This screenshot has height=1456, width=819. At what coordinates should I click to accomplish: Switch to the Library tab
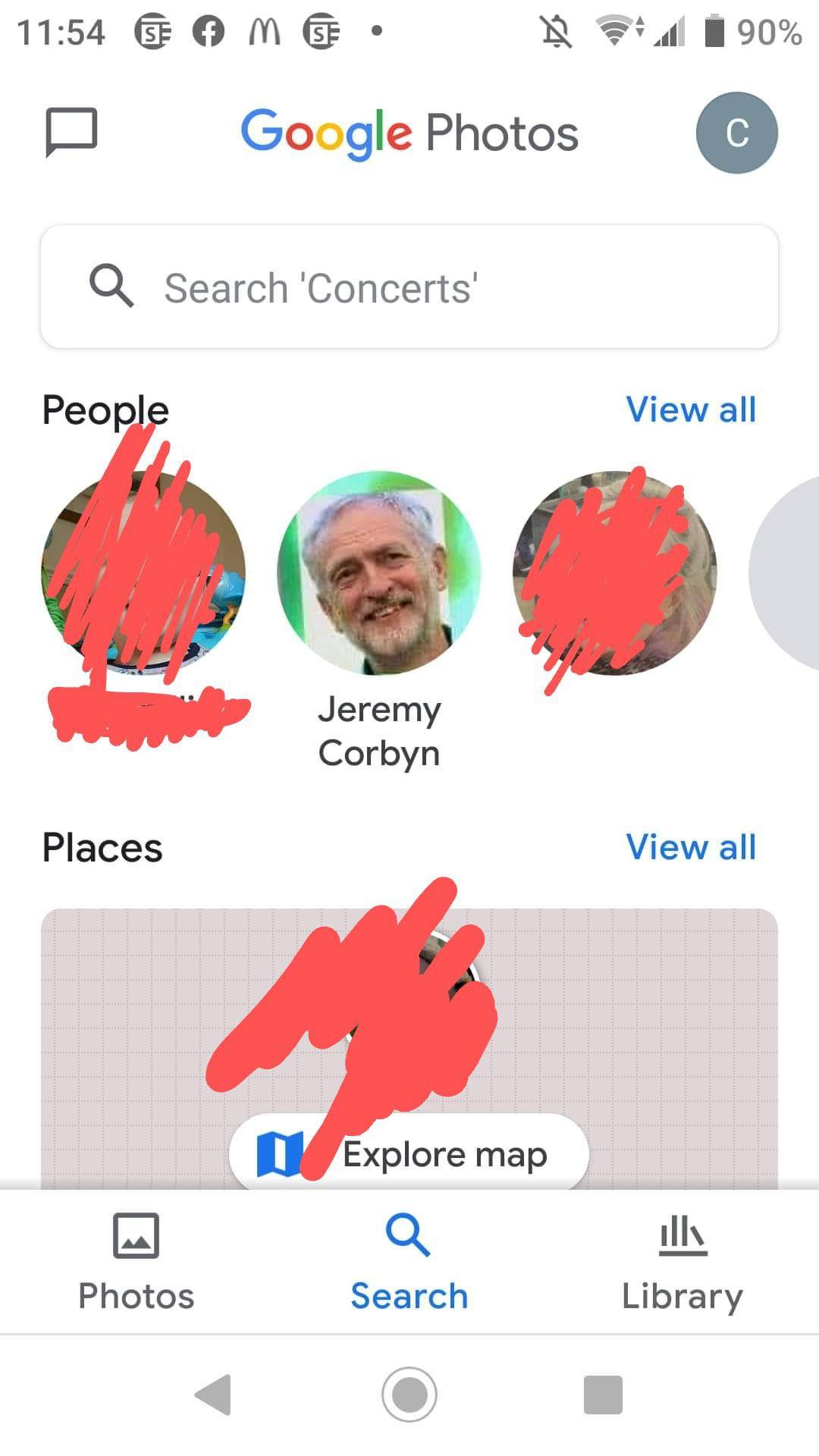click(682, 1263)
